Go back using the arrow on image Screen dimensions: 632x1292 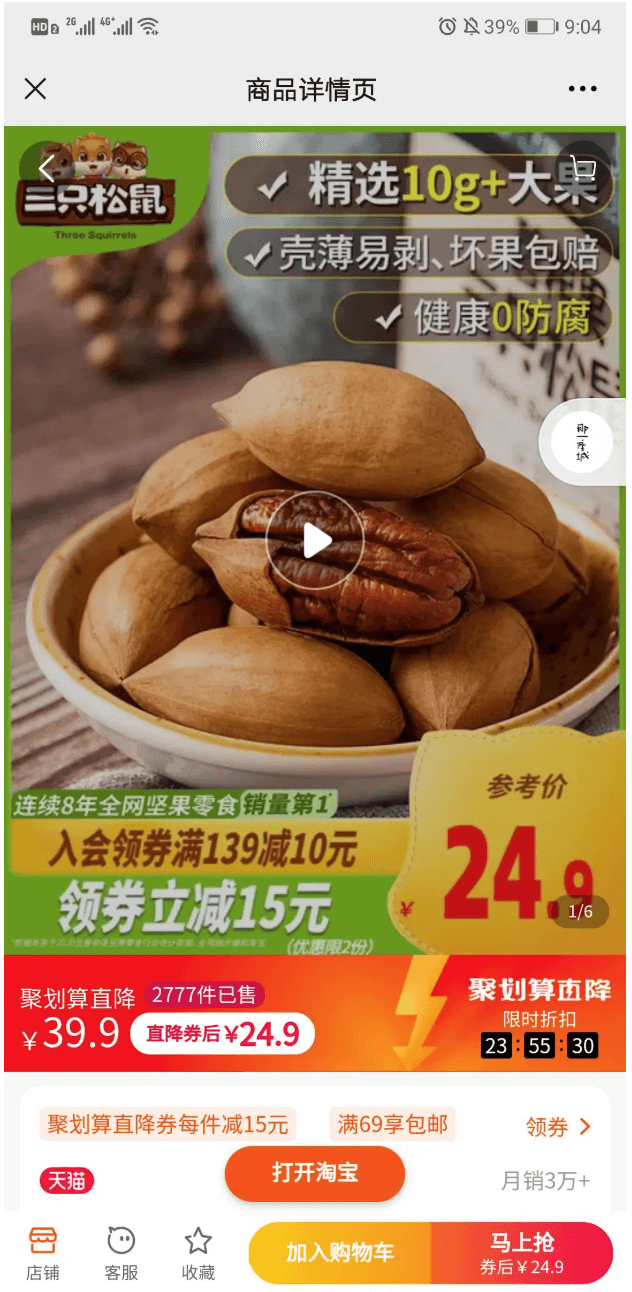point(46,169)
